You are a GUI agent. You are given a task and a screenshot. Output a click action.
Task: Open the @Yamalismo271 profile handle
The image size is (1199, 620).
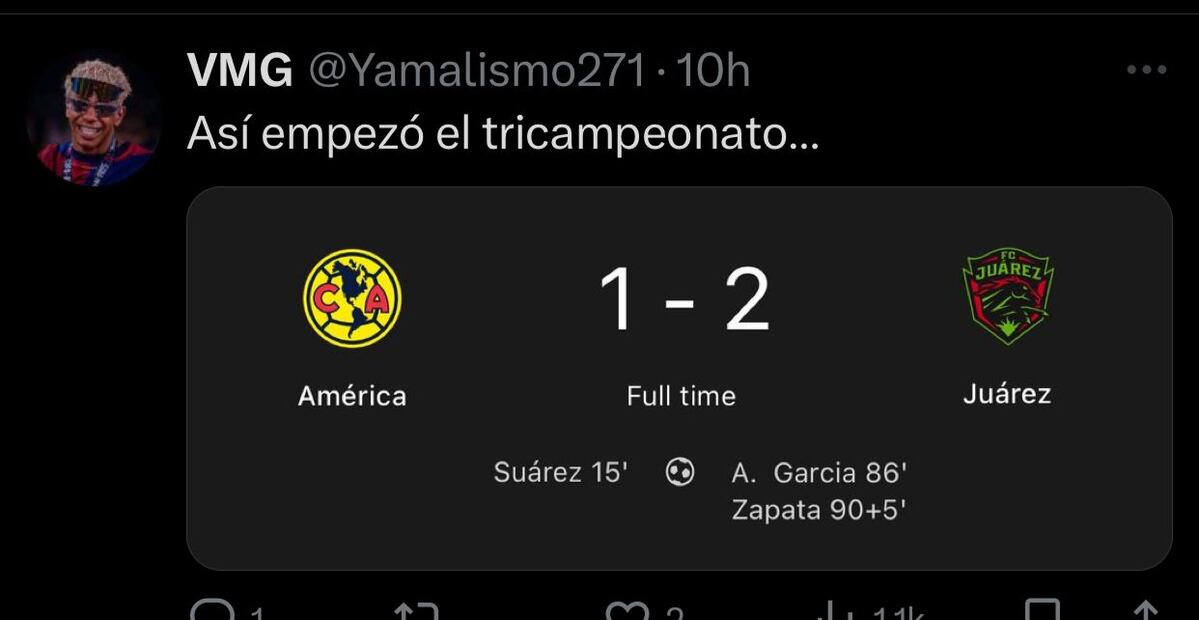[476, 70]
